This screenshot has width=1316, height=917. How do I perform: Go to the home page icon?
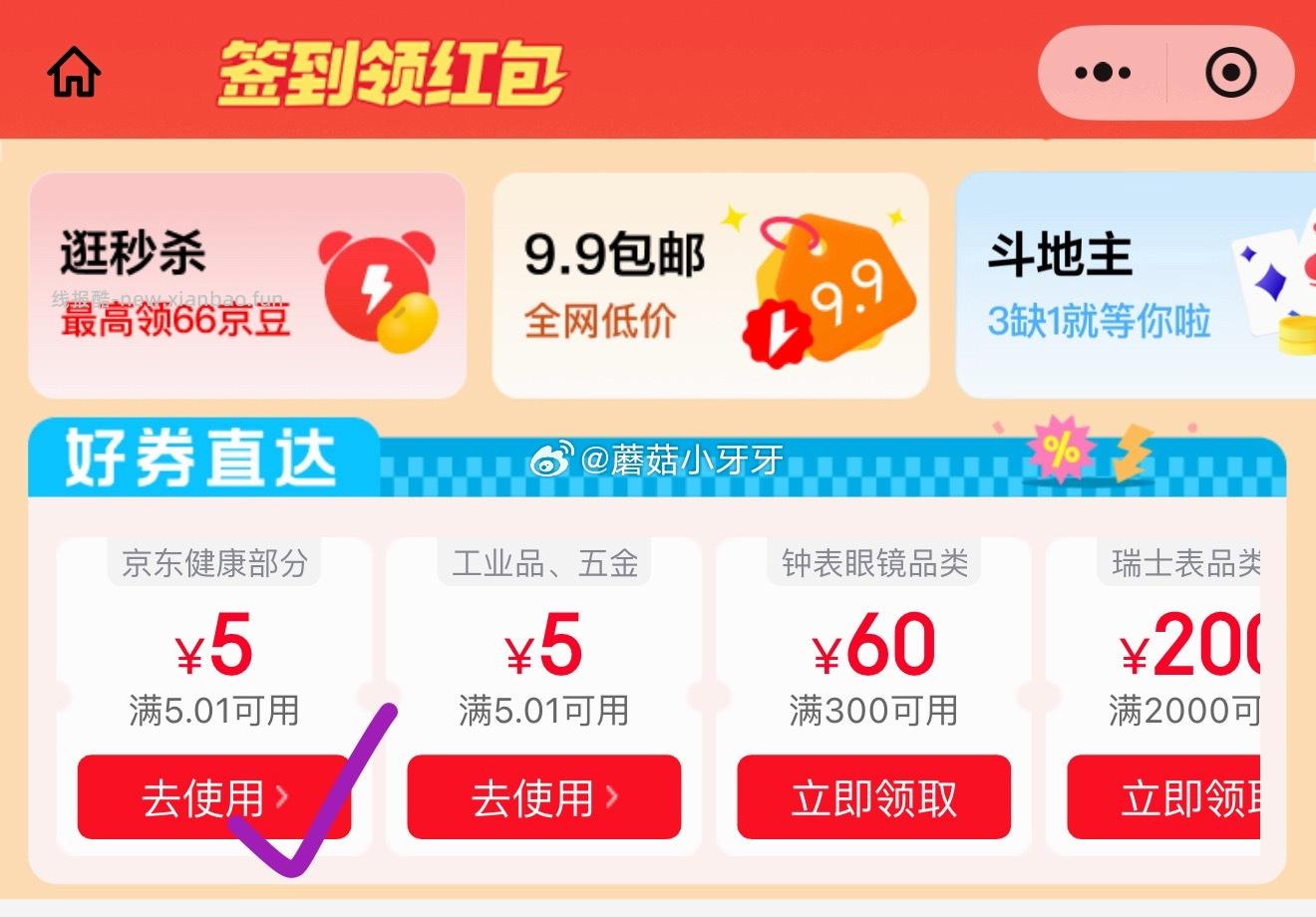pos(75,73)
